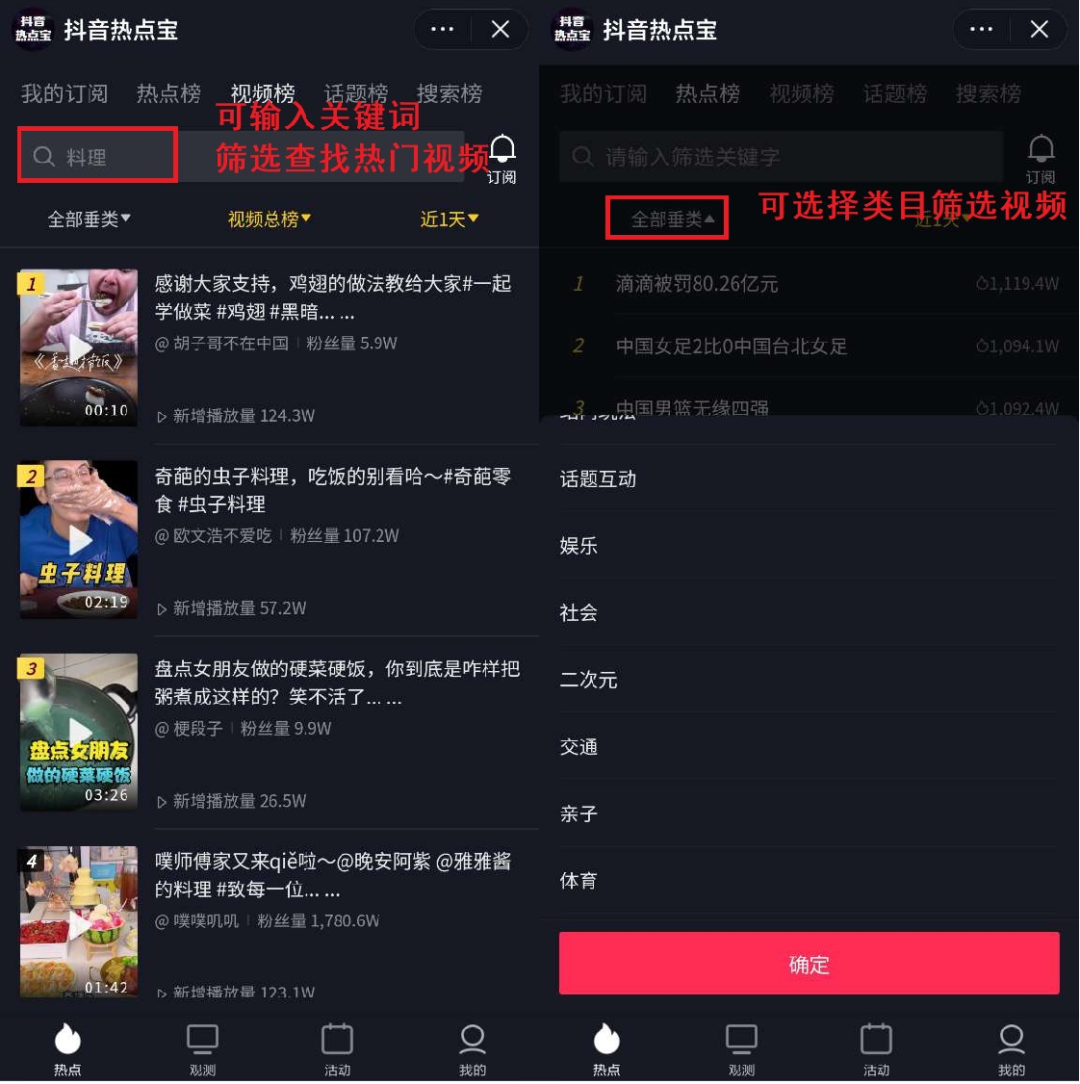The image size is (1080, 1084).
Task: Select the 社会 category
Action: tap(579, 613)
